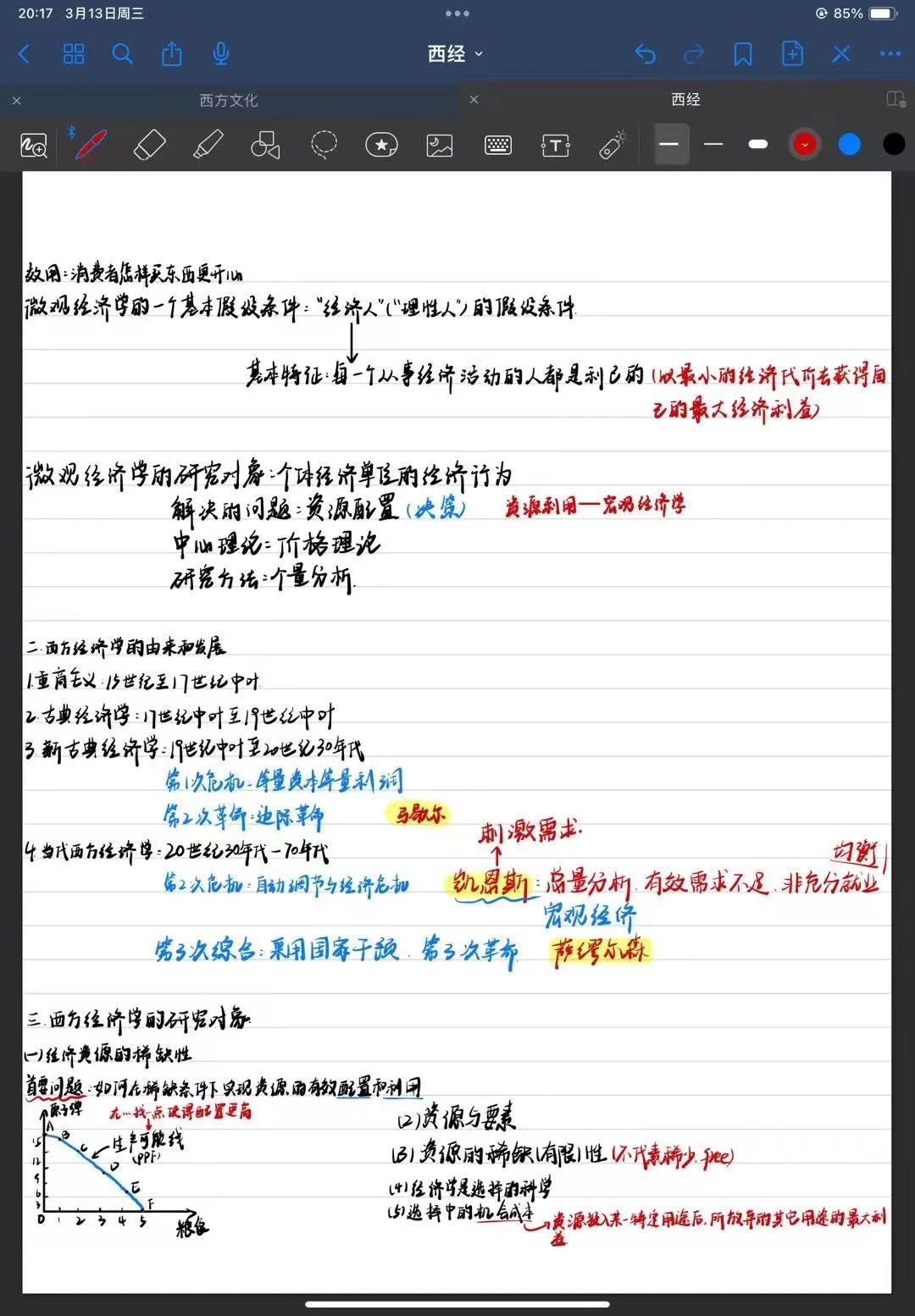
Task: Go back to the documents library
Action: coord(24,55)
